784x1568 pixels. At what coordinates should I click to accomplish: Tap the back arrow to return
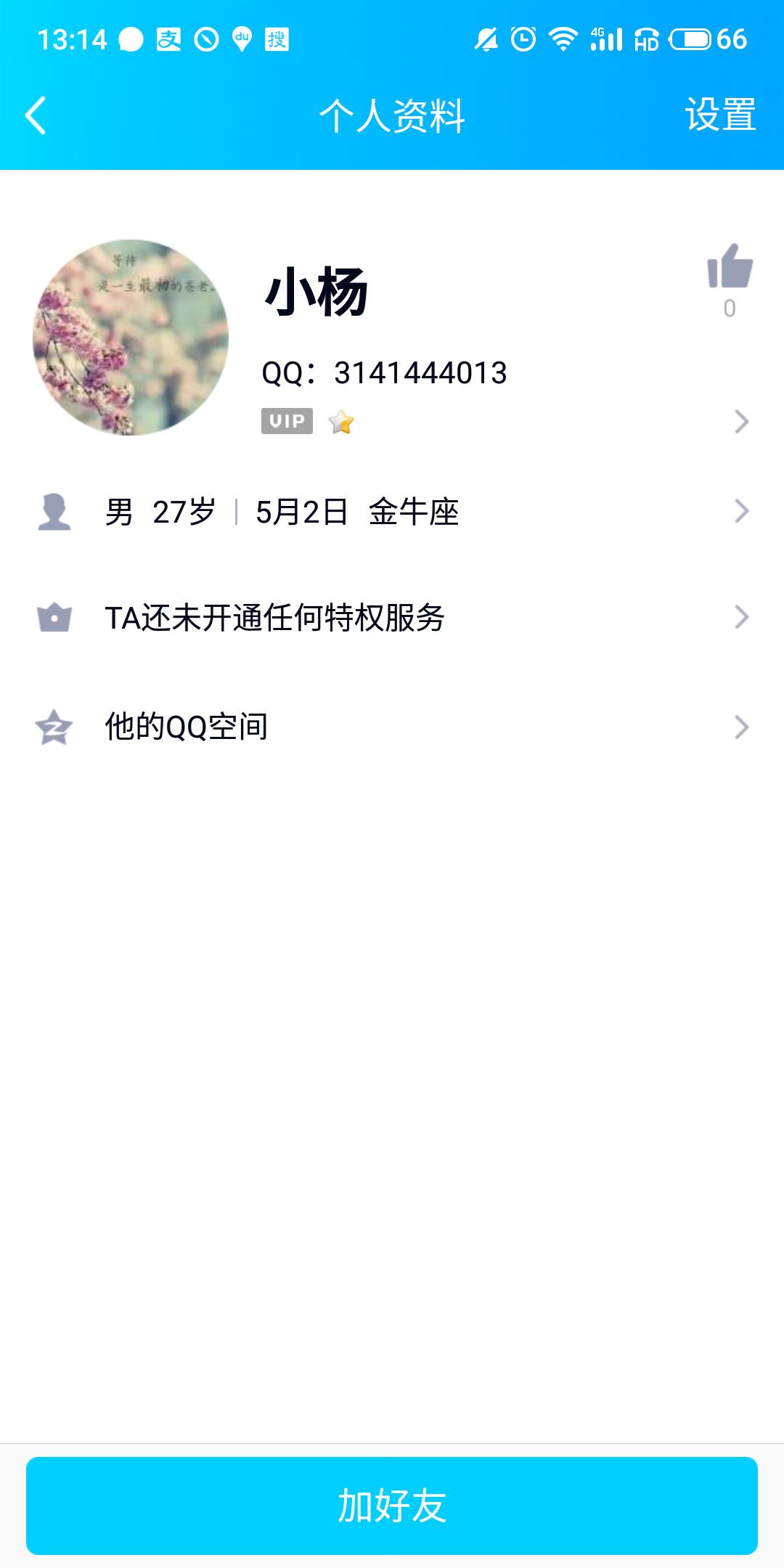tap(35, 116)
